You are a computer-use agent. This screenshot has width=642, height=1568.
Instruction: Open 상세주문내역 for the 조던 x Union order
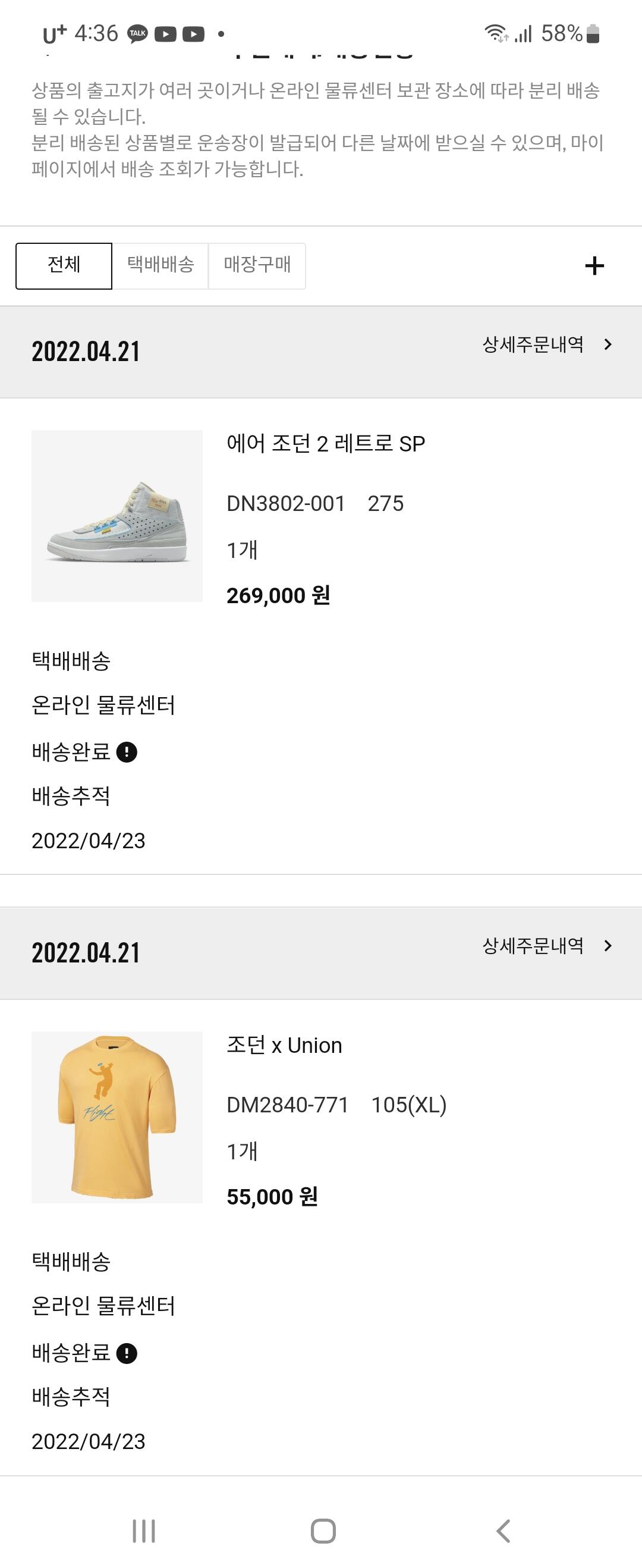[x=546, y=945]
